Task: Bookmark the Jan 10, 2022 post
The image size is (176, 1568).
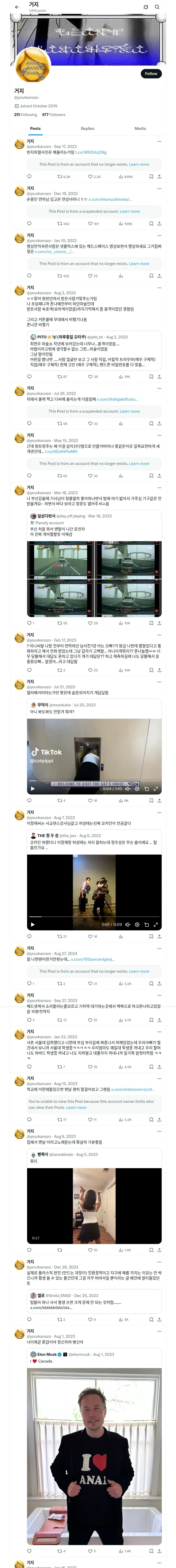Action: [x=151, y=276]
